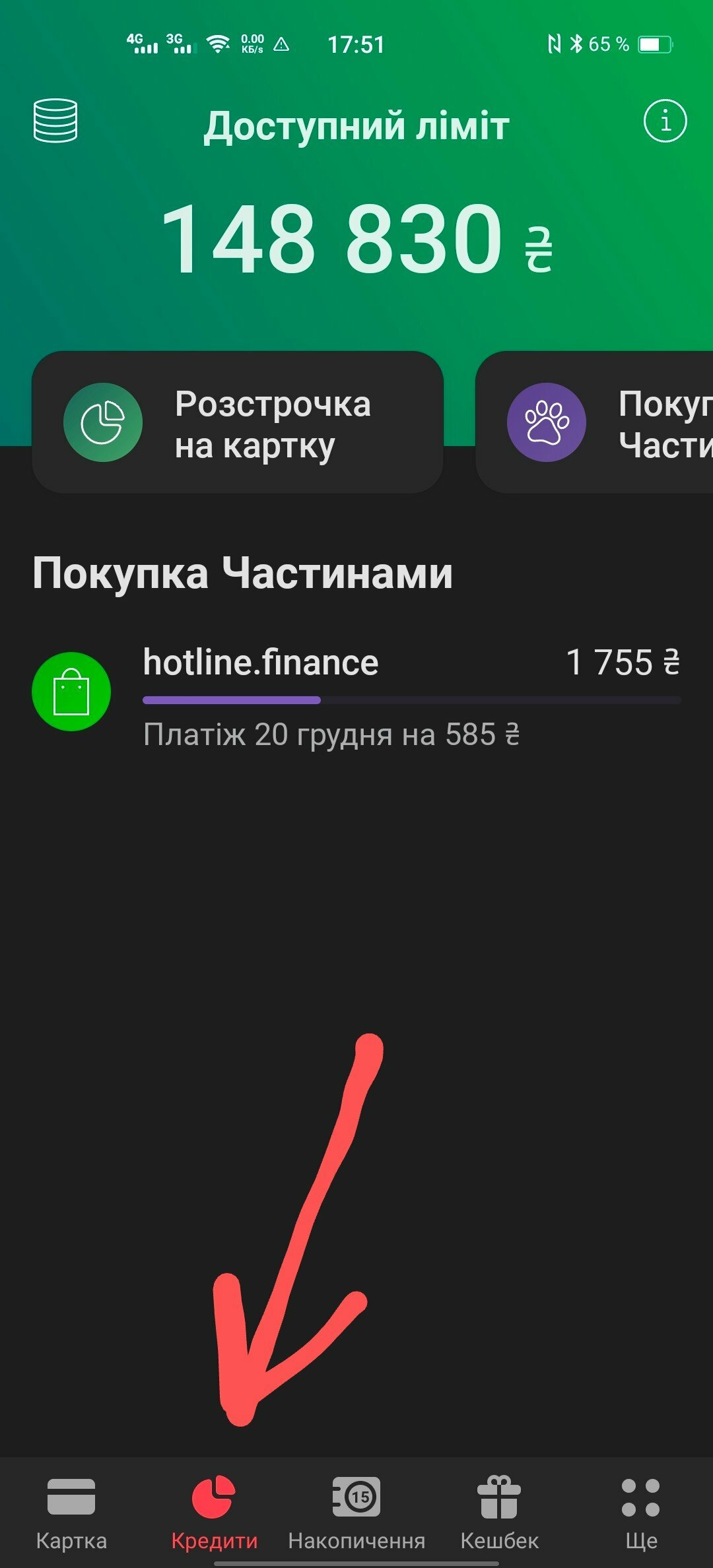This screenshot has width=713, height=1568.
Task: Open the paw Покупка Частинами card
Action: [594, 422]
